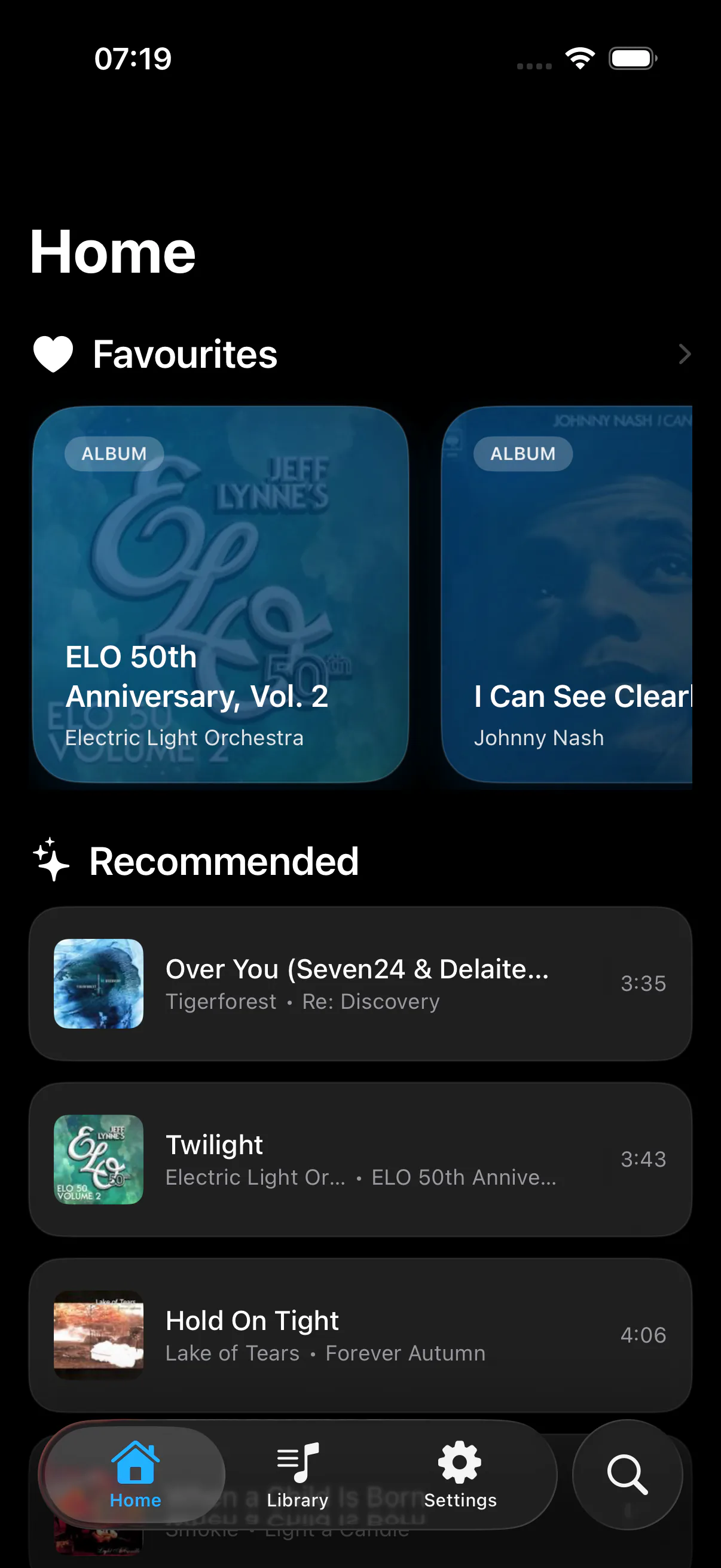
Task: Play Over You by Tigerforest
Action: pos(360,982)
